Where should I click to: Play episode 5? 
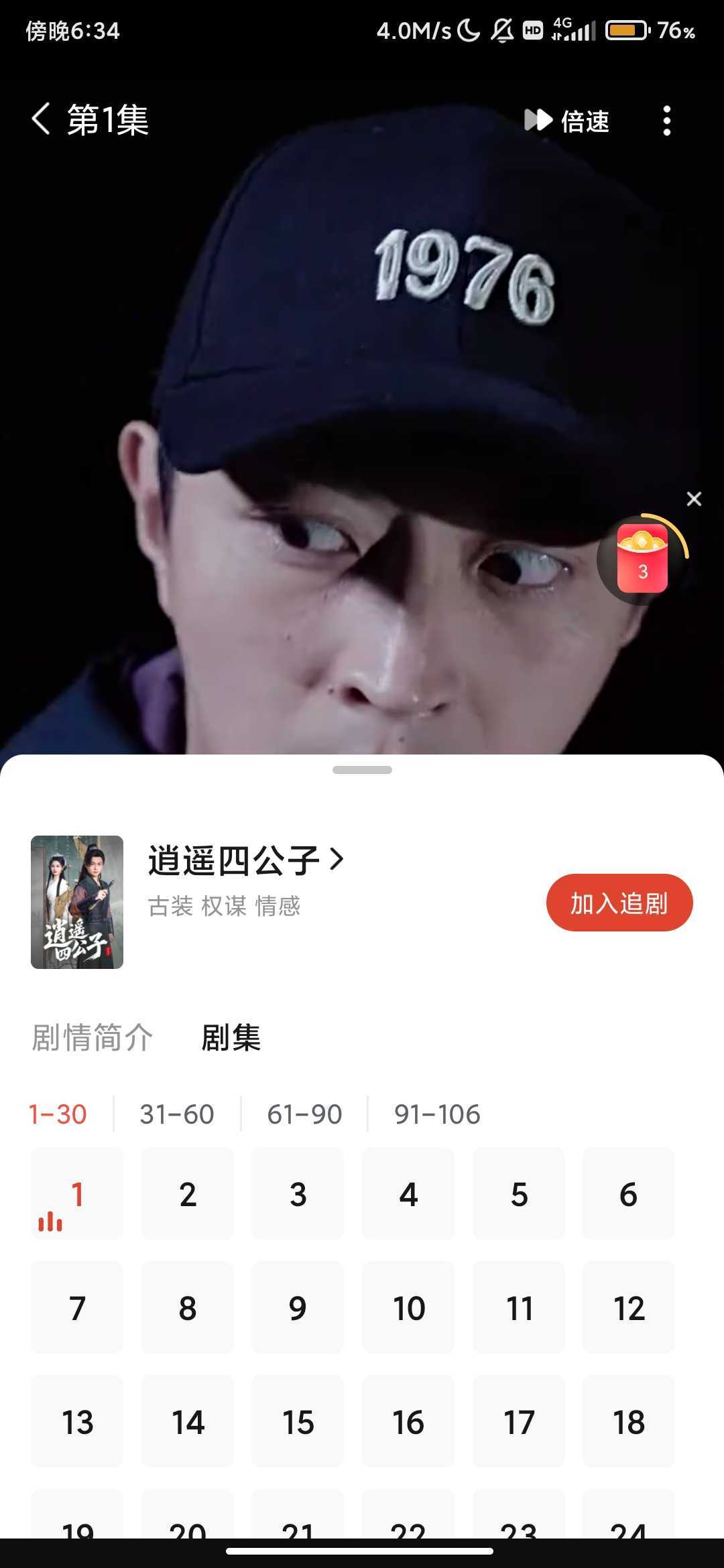click(x=519, y=1194)
